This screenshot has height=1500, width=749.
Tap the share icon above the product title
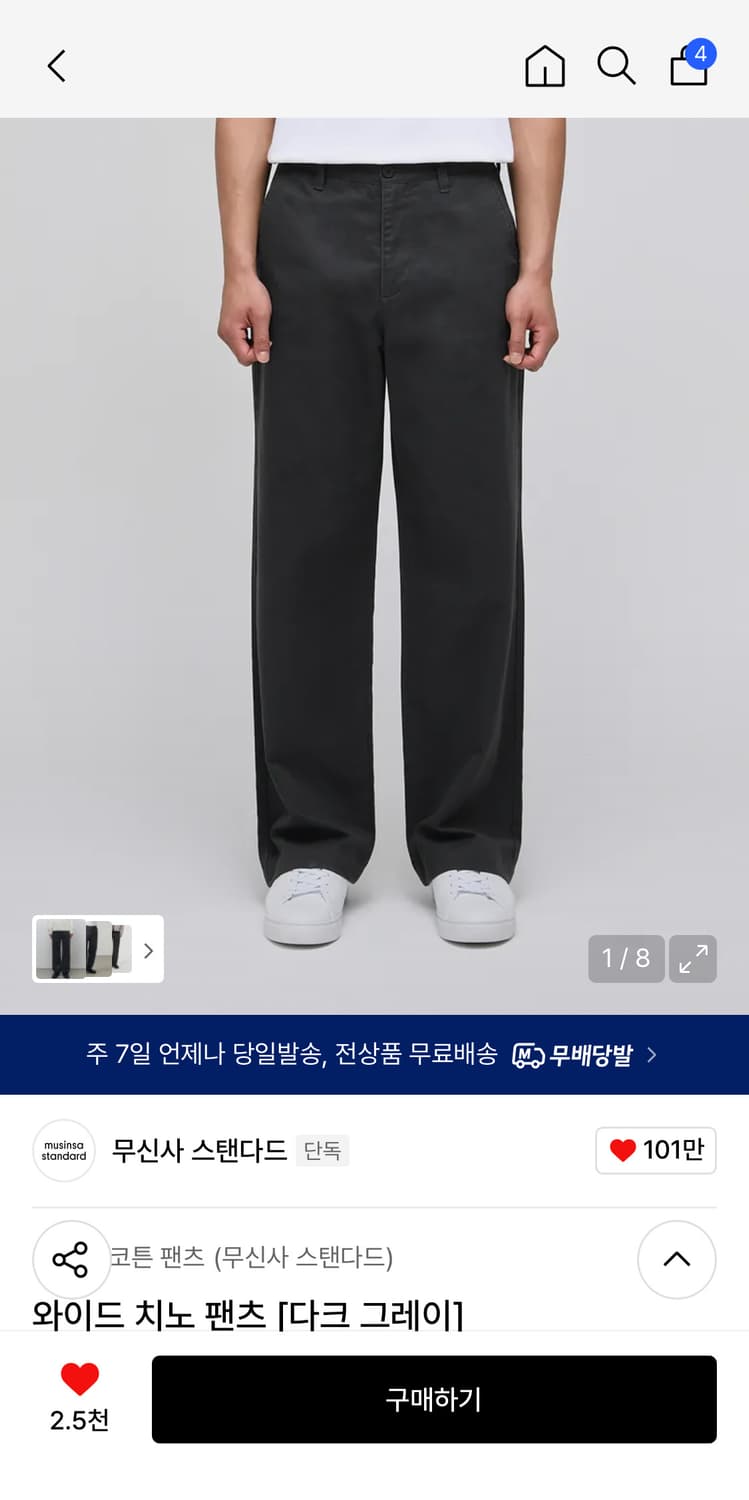72,1259
